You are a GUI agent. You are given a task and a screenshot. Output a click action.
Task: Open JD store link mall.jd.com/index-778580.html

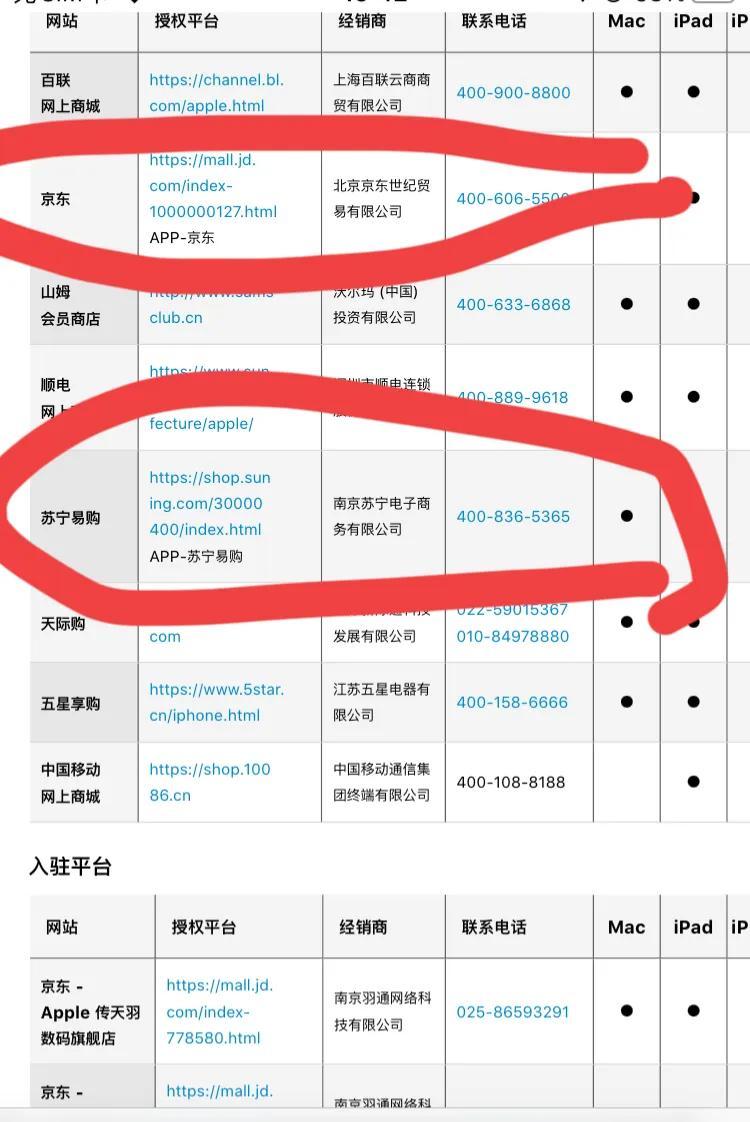click(x=219, y=1012)
